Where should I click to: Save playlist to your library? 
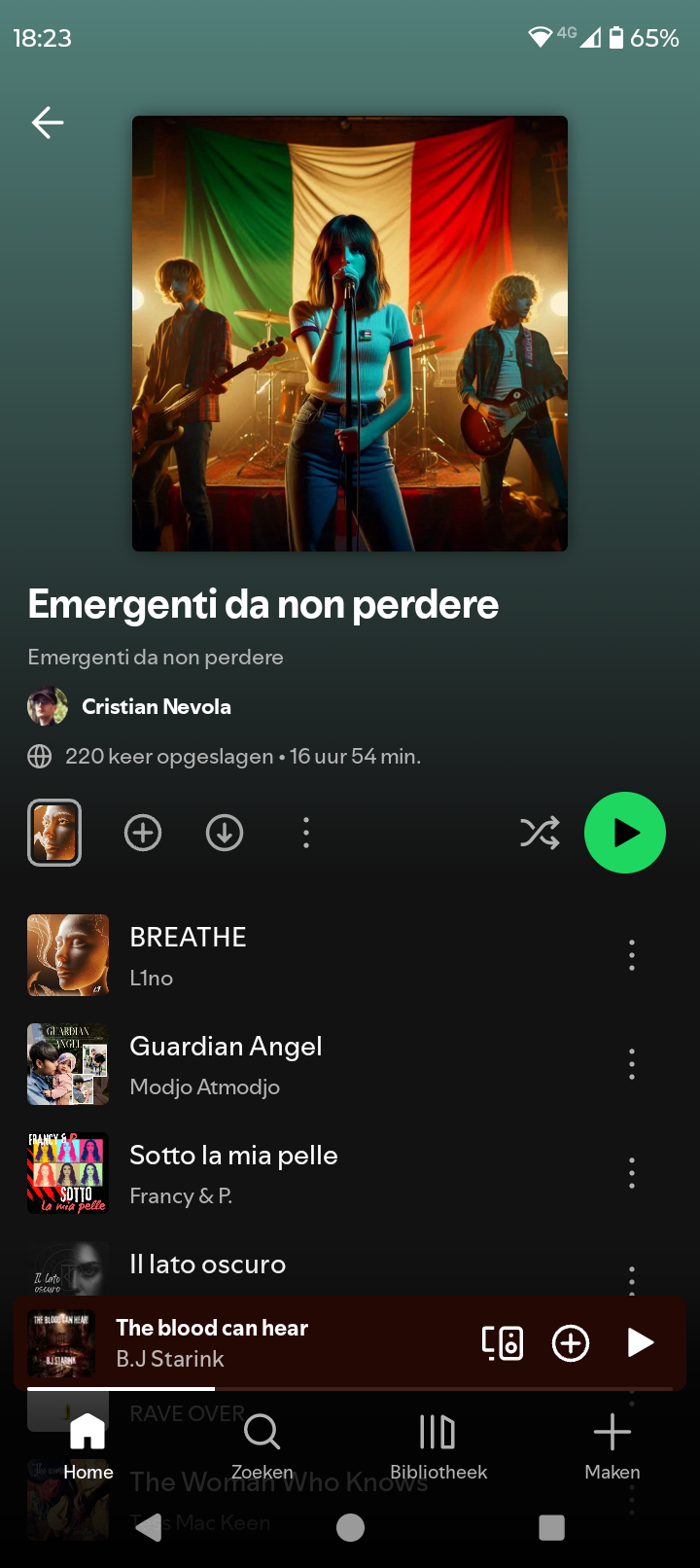click(143, 833)
